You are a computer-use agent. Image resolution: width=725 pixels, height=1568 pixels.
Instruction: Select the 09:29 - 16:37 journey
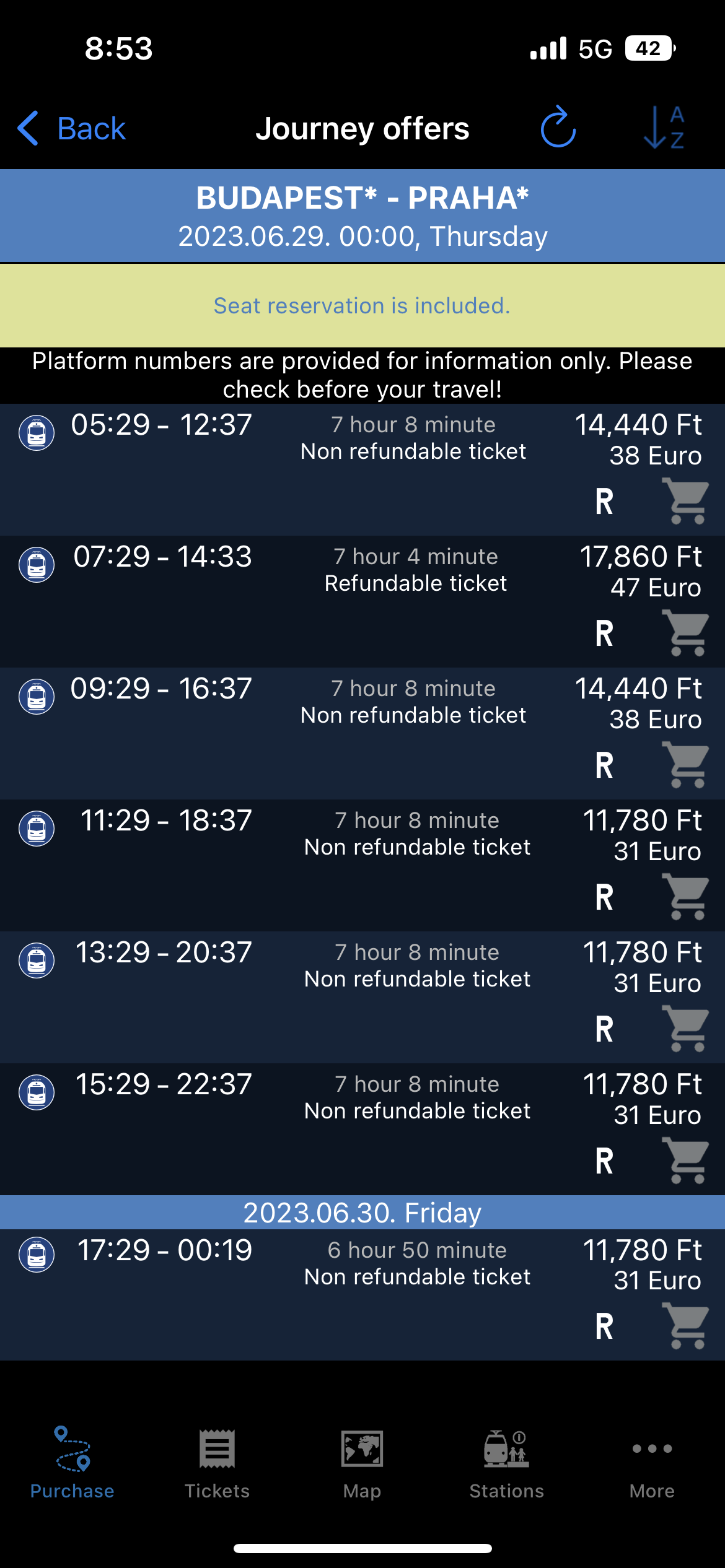(362, 733)
